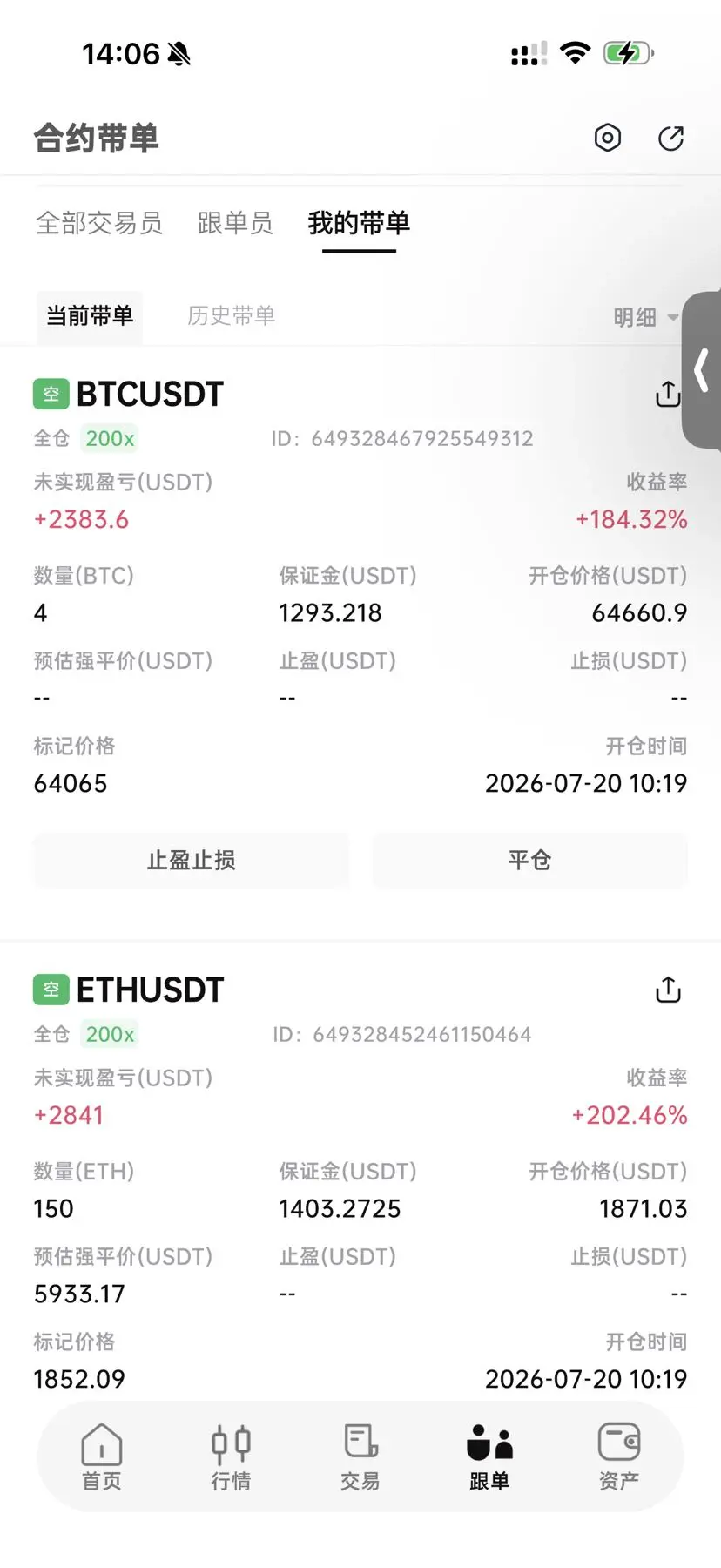The width and height of the screenshot is (721, 1568).
Task: Share the ETHUSDT position
Action: tap(668, 990)
